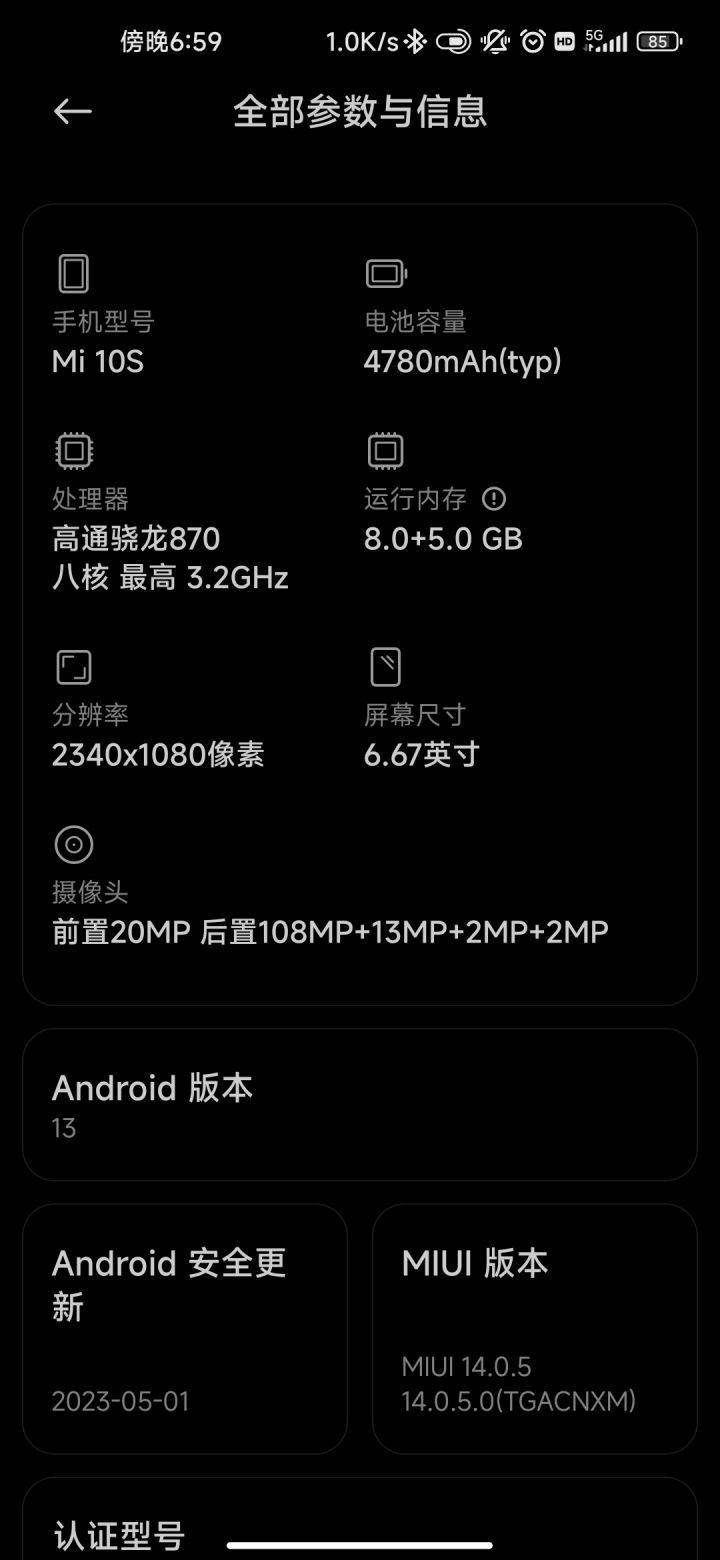Screen dimensions: 720x1560
Task: Tap the NFC icon in the status bar
Action: [x=453, y=40]
